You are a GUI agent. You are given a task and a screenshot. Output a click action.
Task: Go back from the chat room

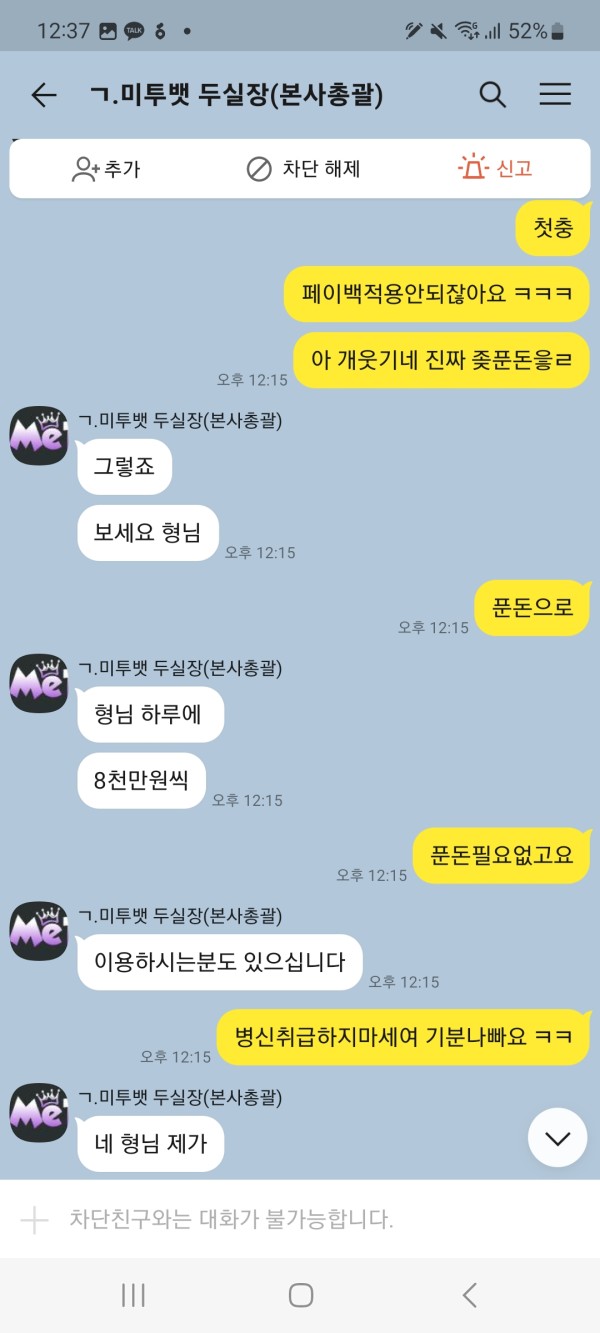(43, 95)
